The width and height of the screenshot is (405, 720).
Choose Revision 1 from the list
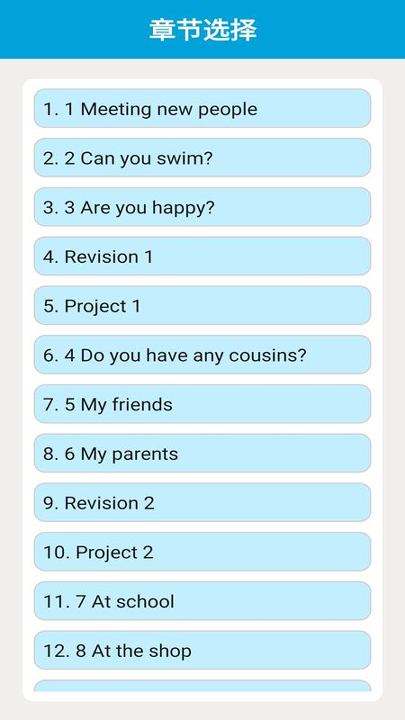coord(202,256)
